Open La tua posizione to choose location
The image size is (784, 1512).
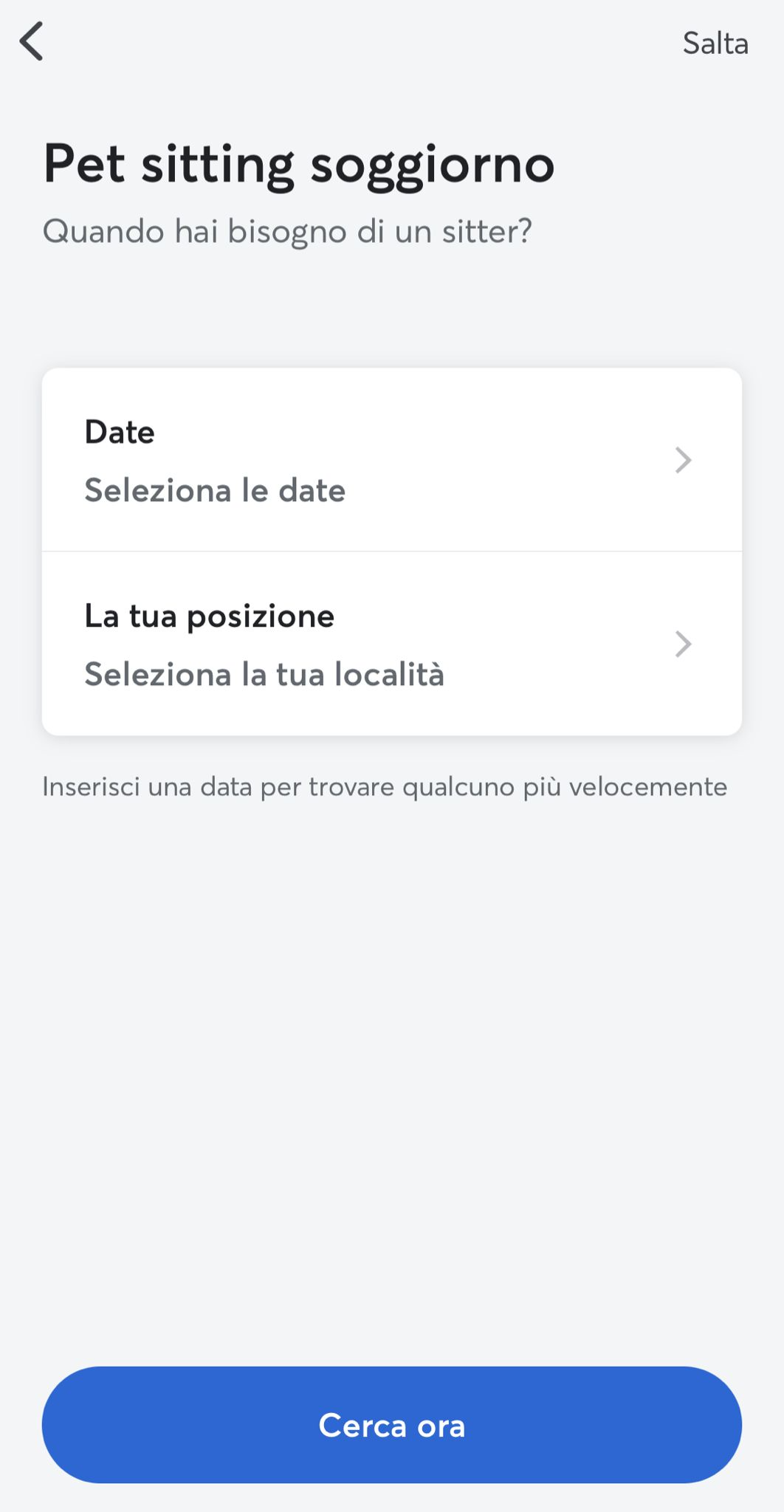(x=392, y=644)
